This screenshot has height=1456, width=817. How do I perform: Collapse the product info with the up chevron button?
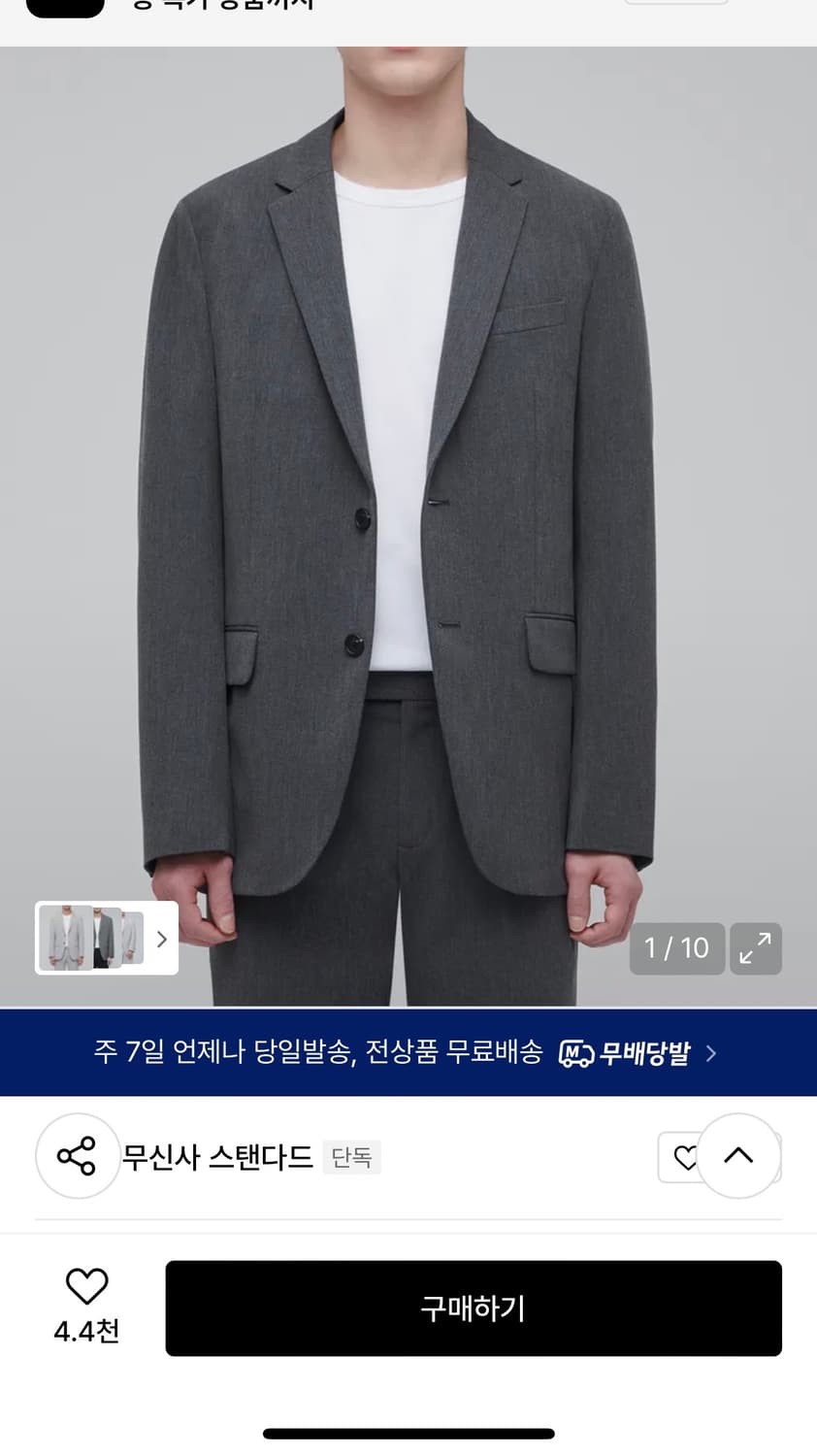[739, 1156]
